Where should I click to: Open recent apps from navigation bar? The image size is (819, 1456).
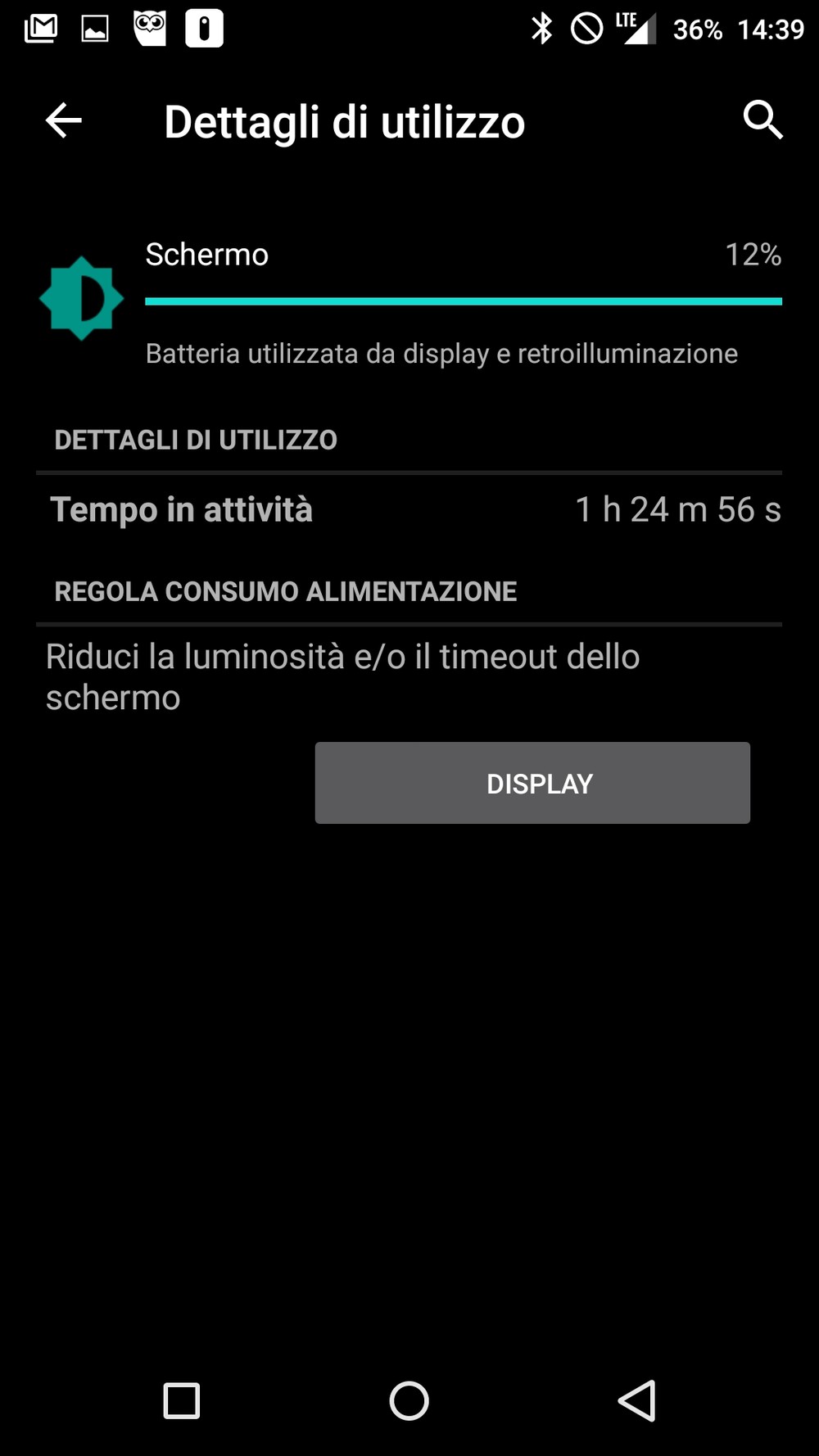[x=182, y=1400]
